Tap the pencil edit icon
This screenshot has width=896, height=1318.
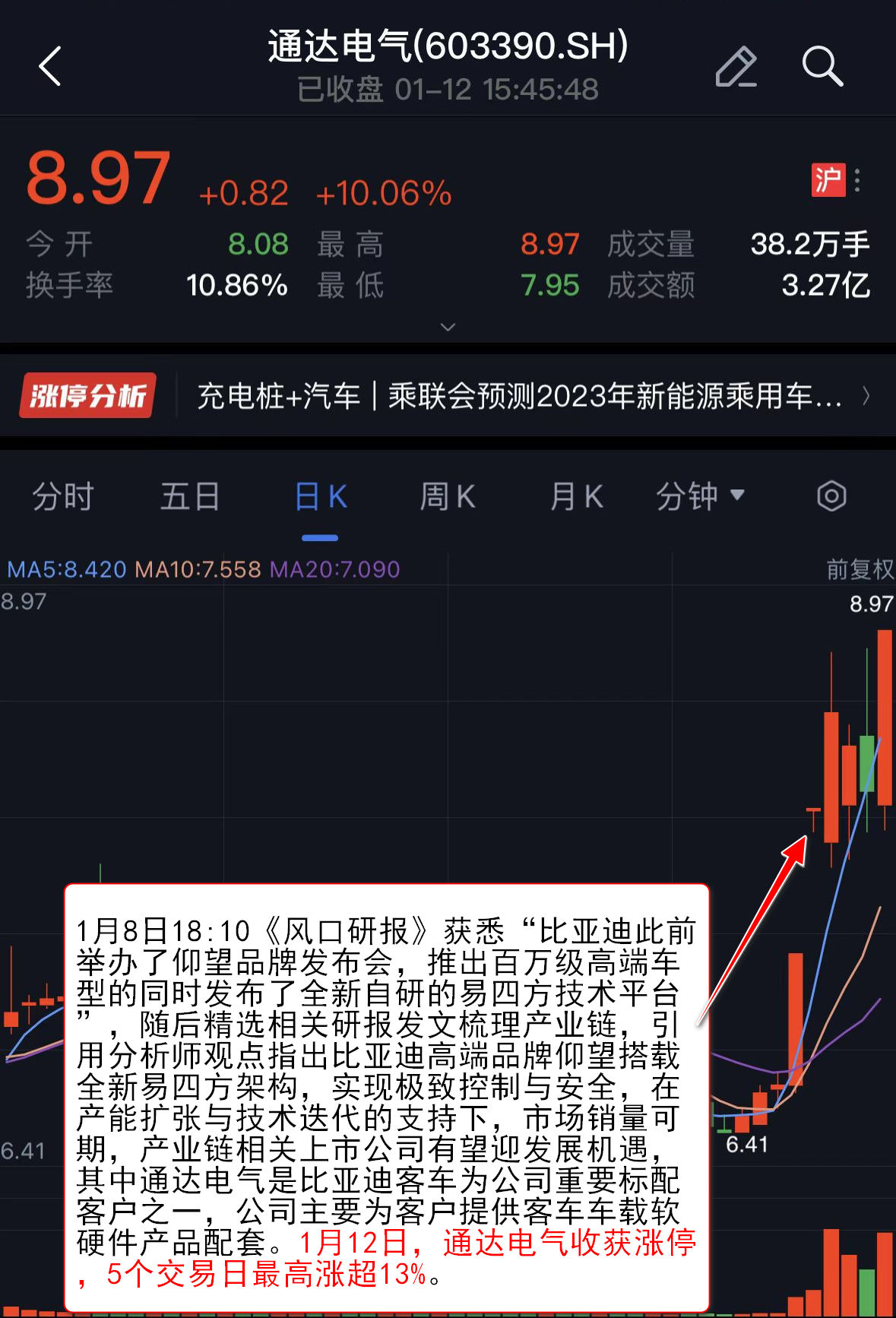click(736, 67)
